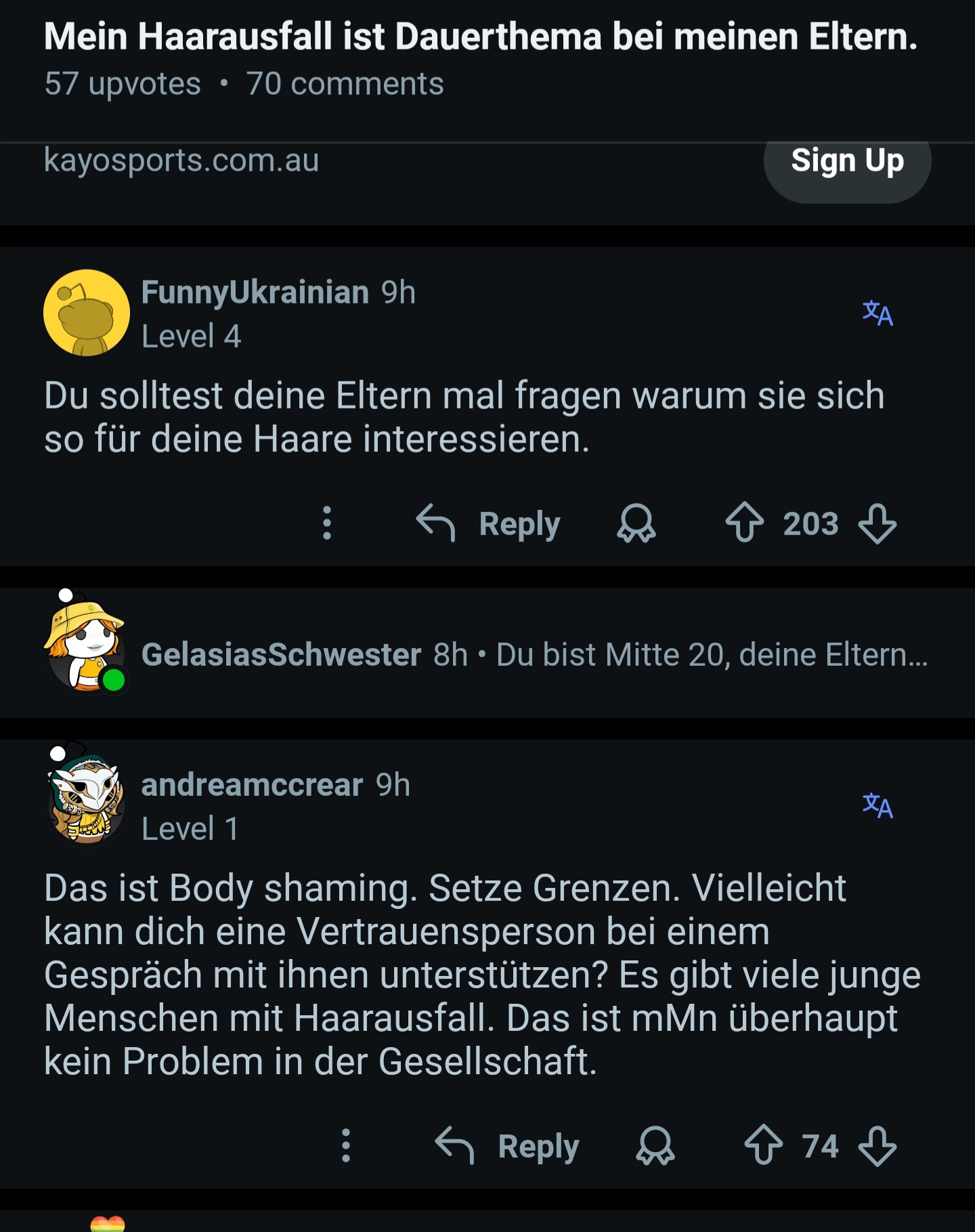Downvote FunnyUkrainian's comment
The image size is (975, 1232).
(x=877, y=524)
